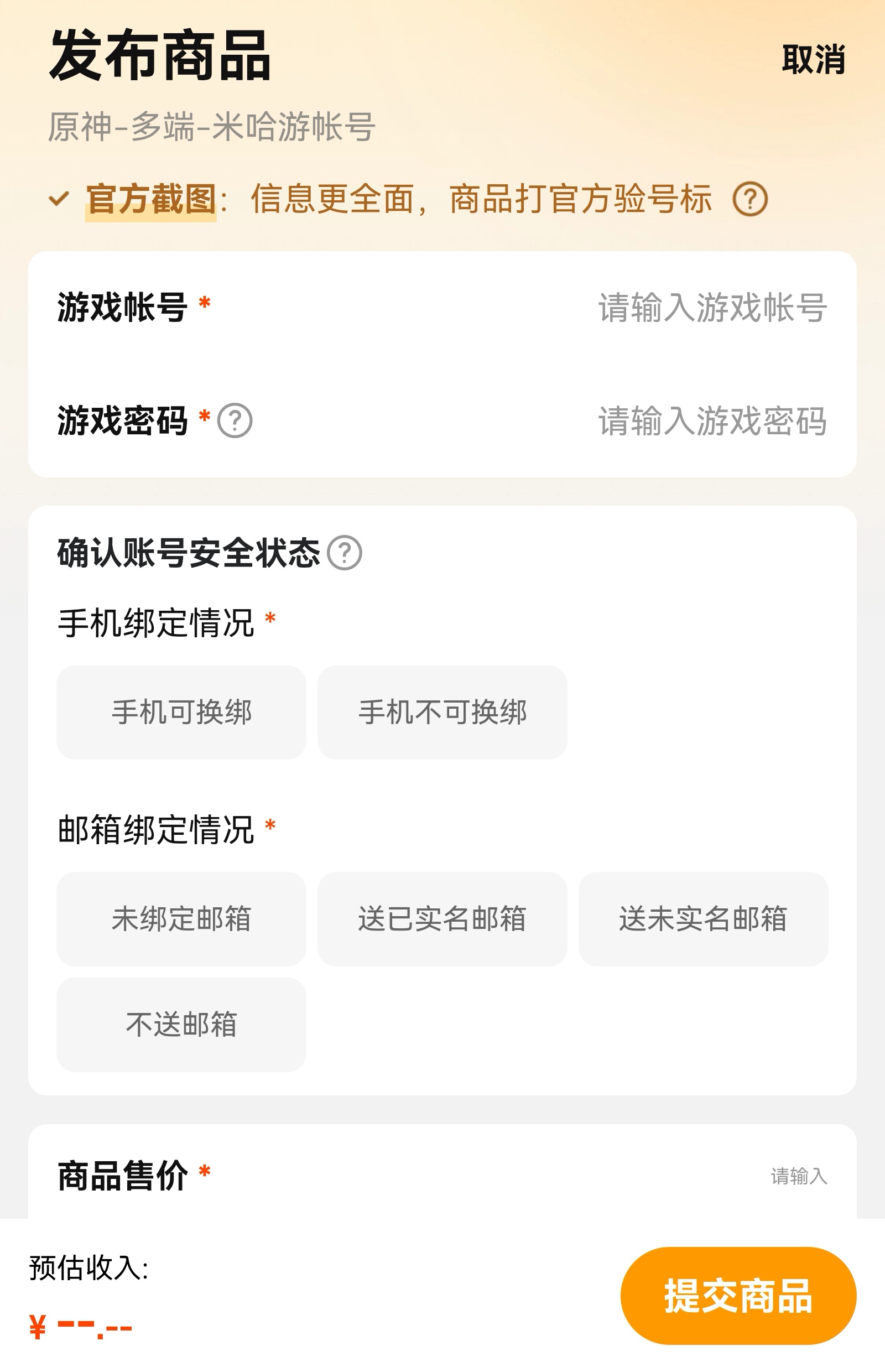
Task: Focus the 请输入游戏密码 field
Action: [x=711, y=421]
